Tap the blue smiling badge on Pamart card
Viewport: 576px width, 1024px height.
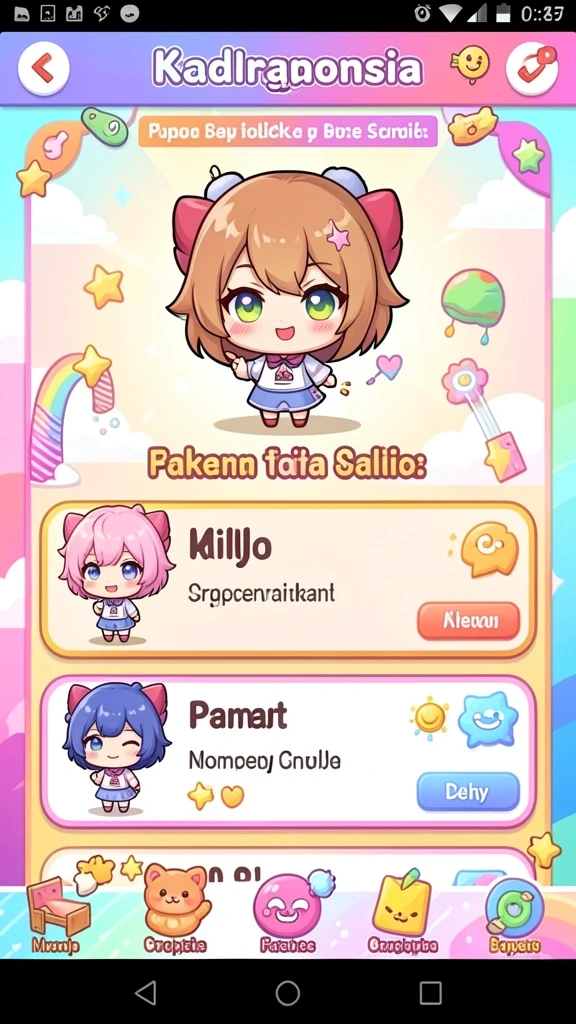point(487,720)
